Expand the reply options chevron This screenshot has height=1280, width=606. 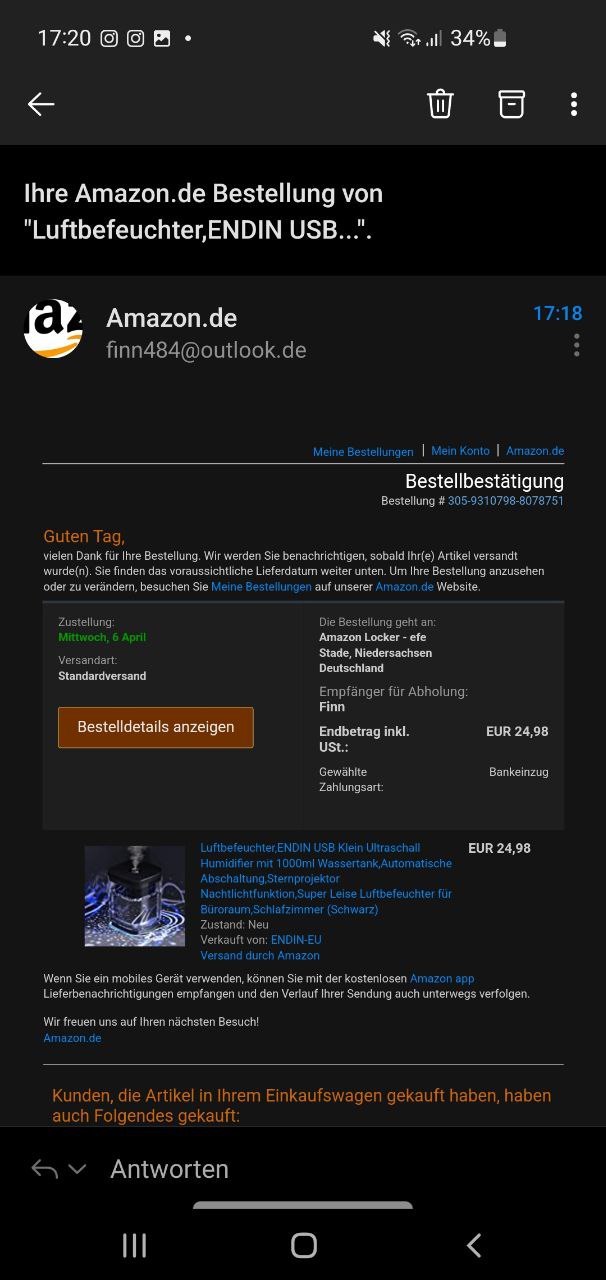coord(77,1169)
